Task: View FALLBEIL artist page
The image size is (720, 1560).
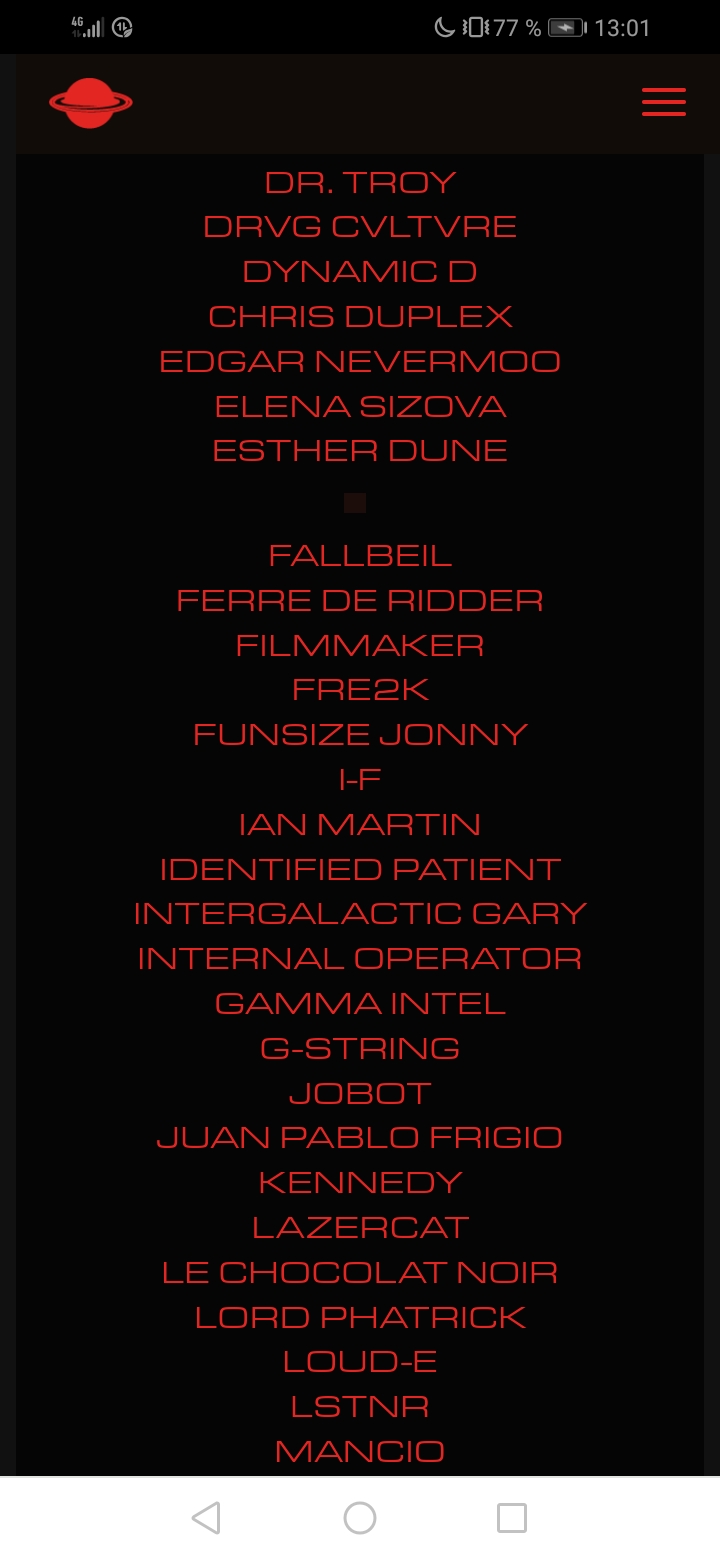Action: pyautogui.click(x=360, y=555)
